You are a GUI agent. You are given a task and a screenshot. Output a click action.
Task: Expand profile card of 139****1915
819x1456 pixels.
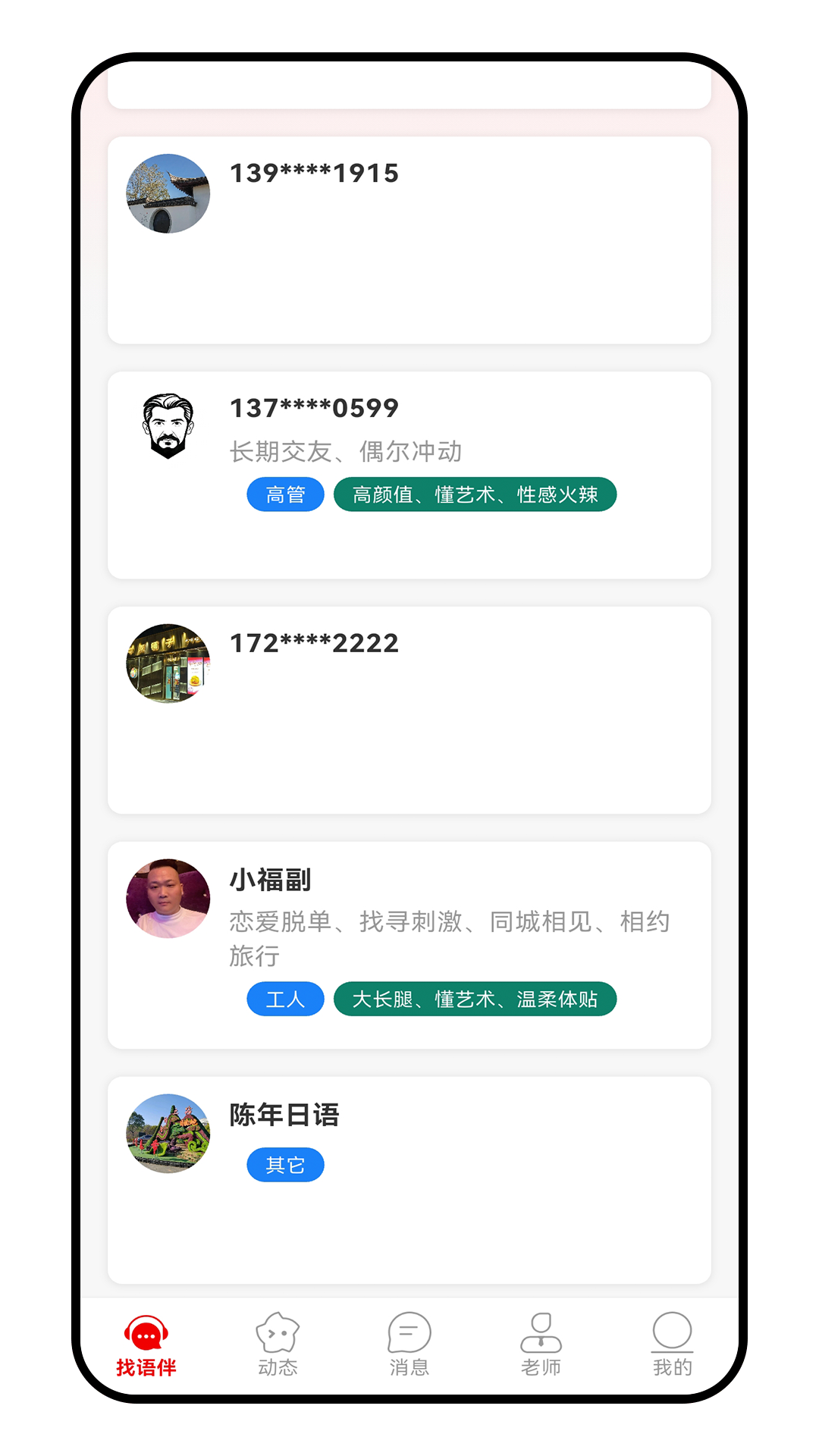pyautogui.click(x=409, y=239)
